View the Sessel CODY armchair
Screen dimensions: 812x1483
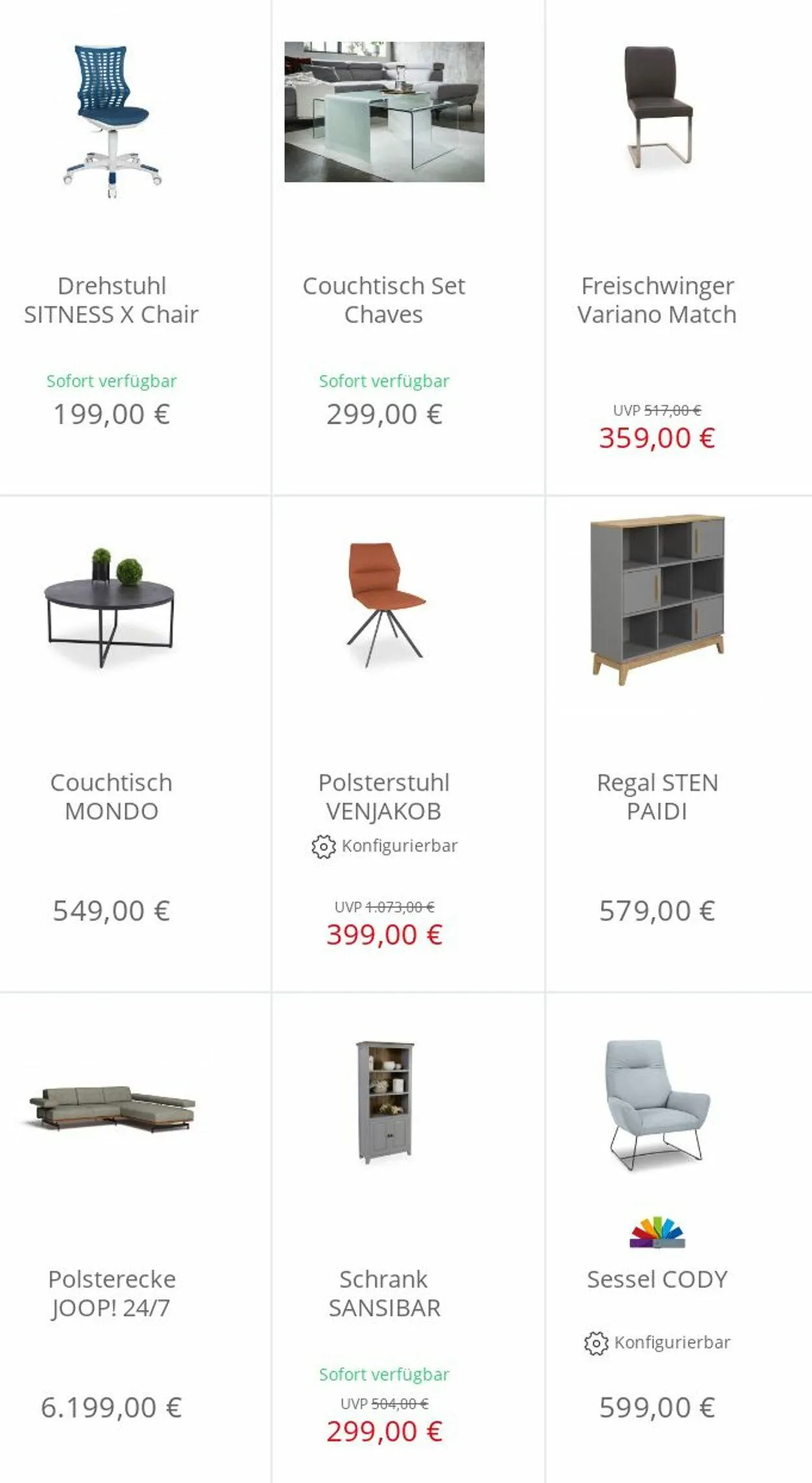[x=657, y=1279]
